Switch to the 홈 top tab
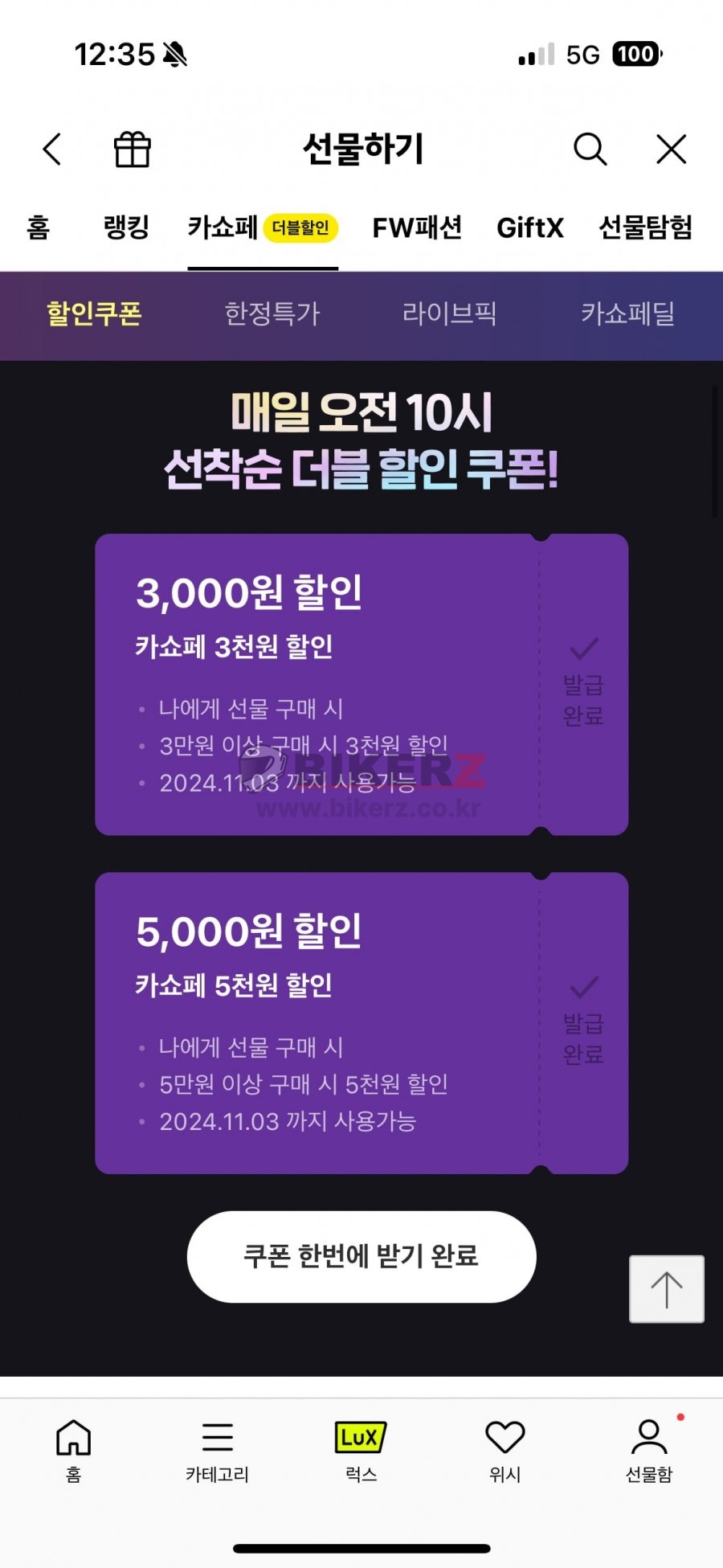Image resolution: width=723 pixels, height=1568 pixels. [39, 228]
